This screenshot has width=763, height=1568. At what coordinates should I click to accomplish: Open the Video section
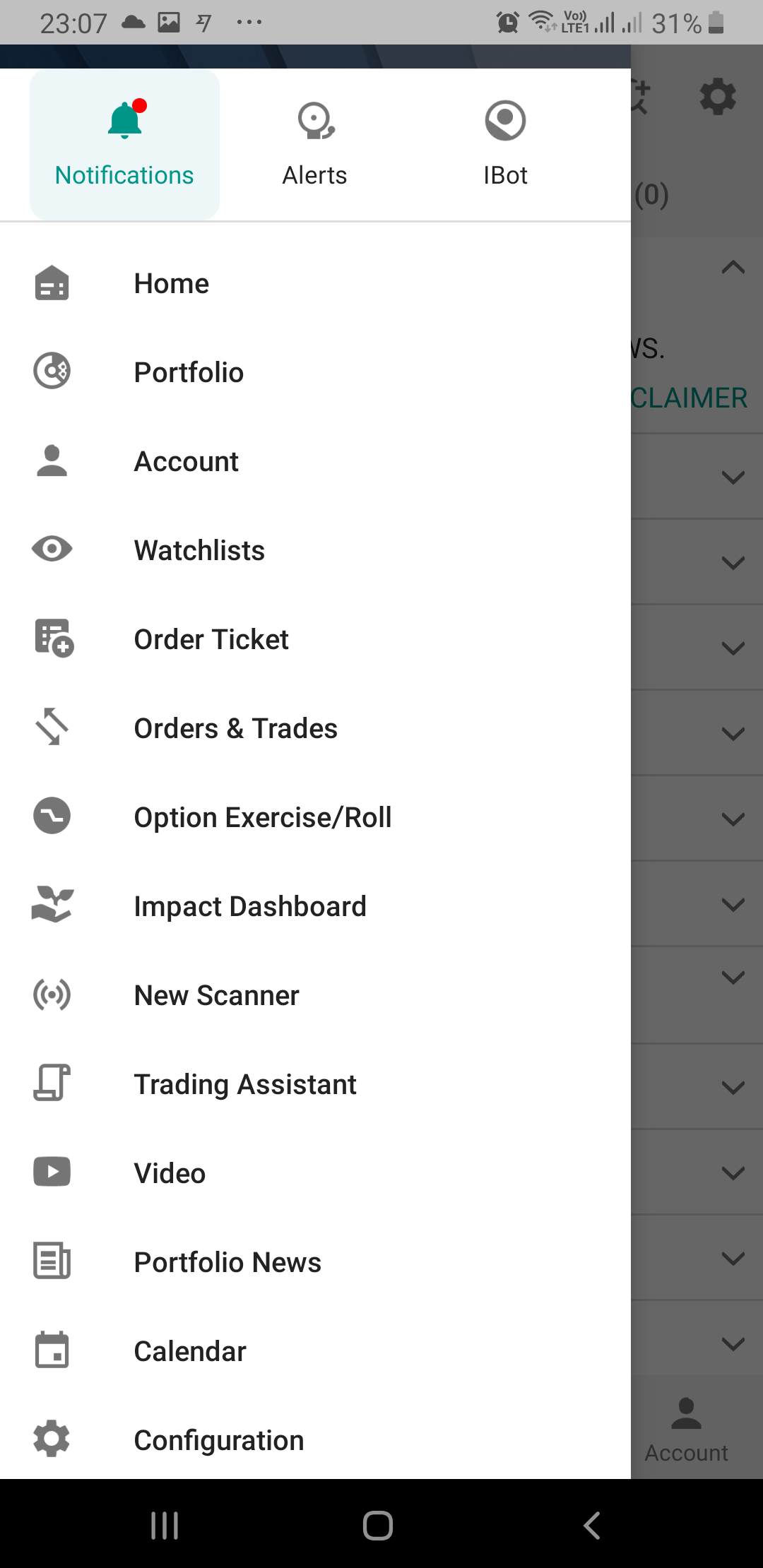click(x=170, y=1174)
